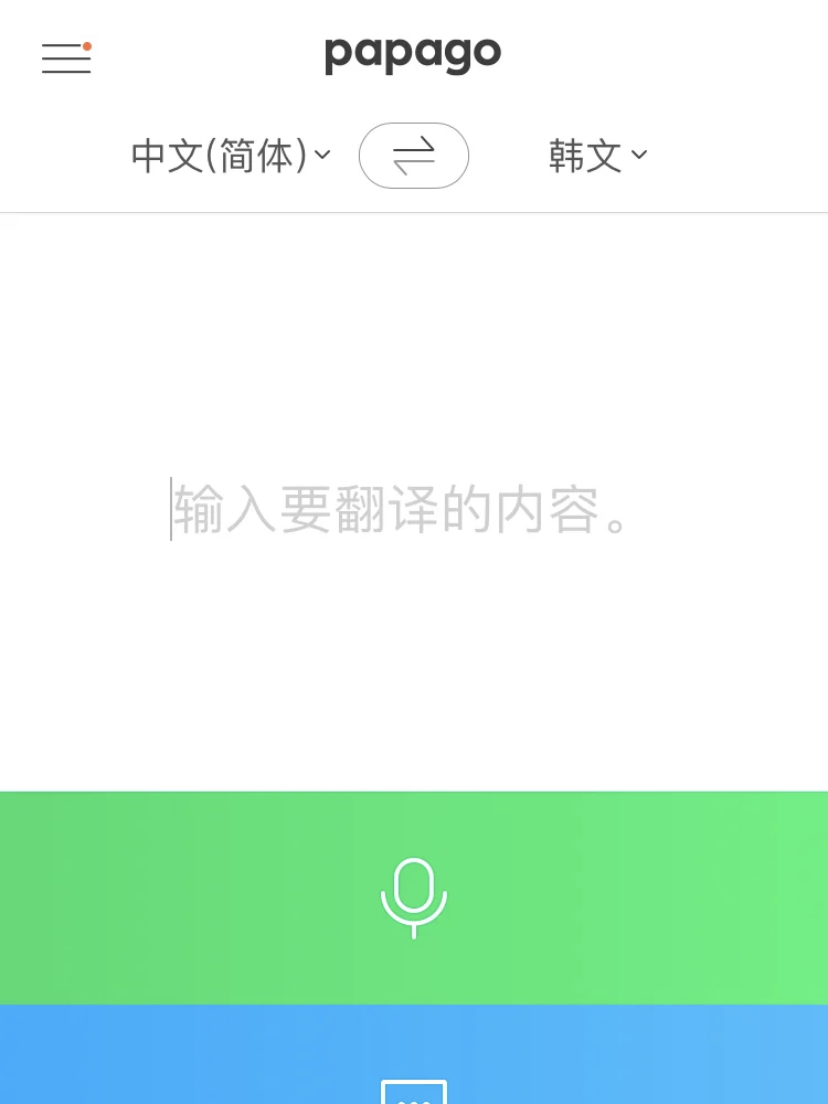Viewport: 828px width, 1104px height.
Task: Choose source language 中文(简体)
Action: coord(230,156)
